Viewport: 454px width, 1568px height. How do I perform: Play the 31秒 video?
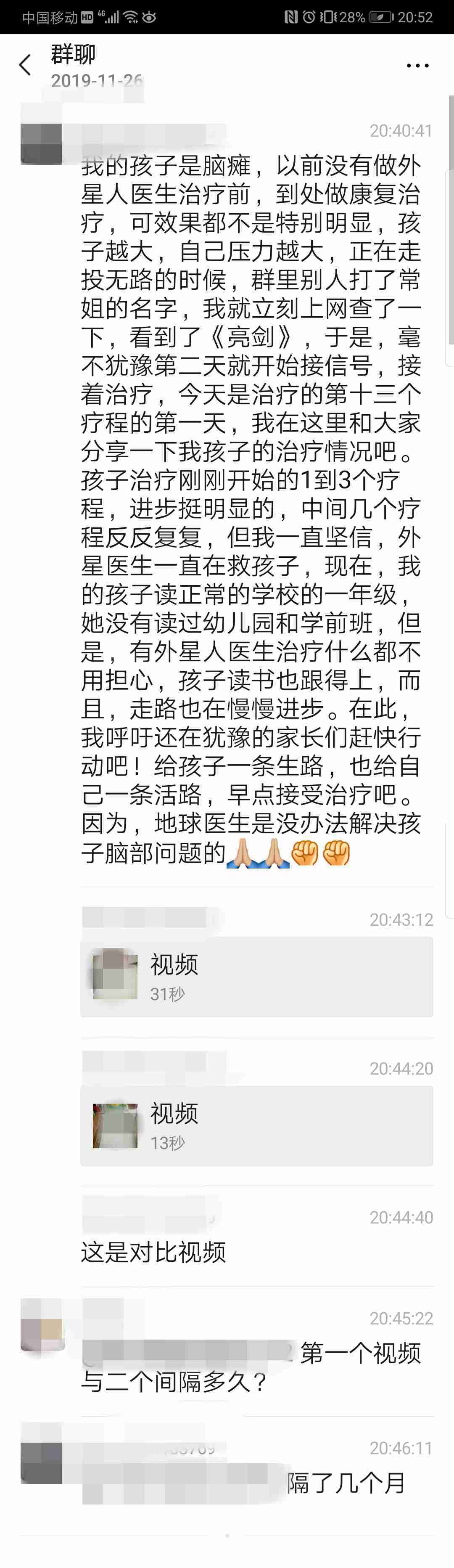point(256,977)
